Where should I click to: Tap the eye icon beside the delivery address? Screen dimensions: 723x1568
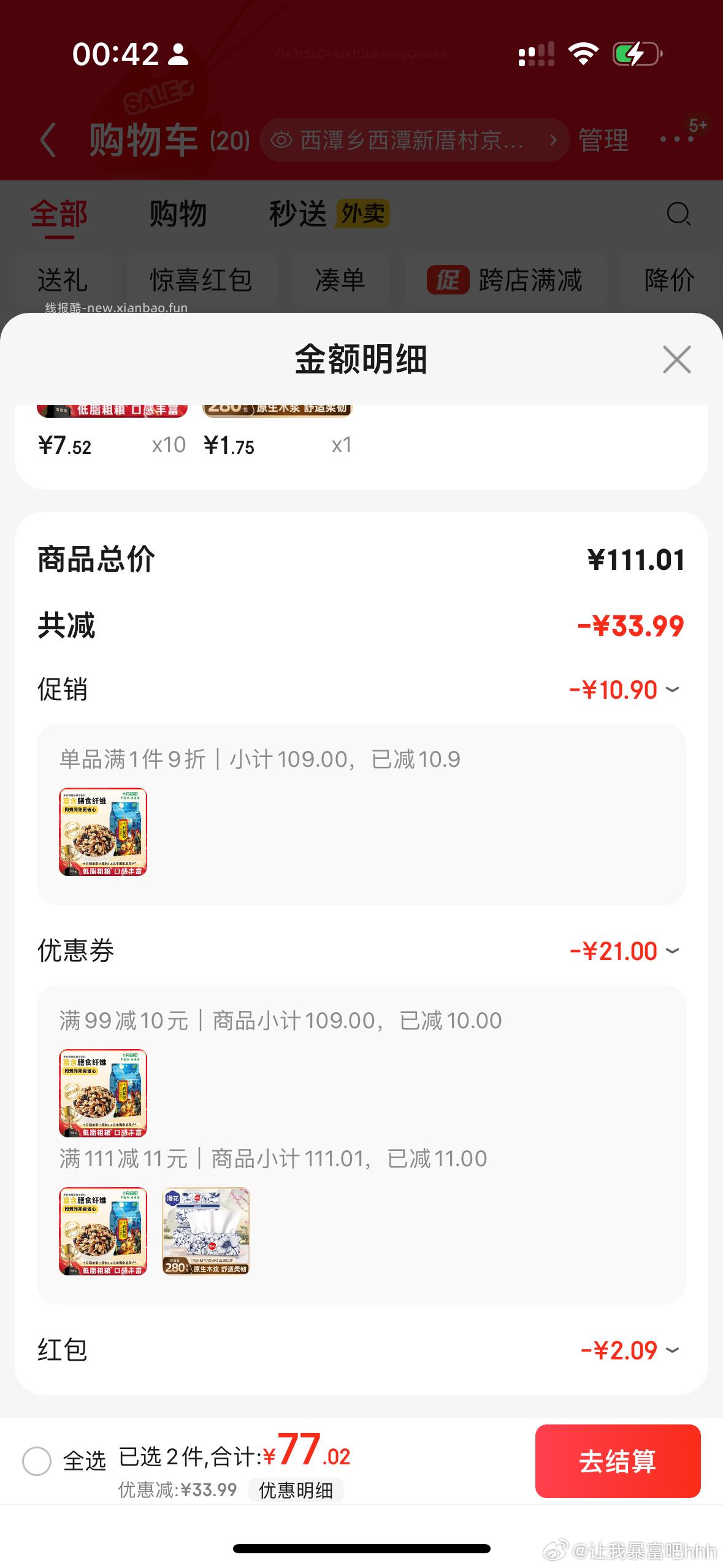pyautogui.click(x=281, y=139)
